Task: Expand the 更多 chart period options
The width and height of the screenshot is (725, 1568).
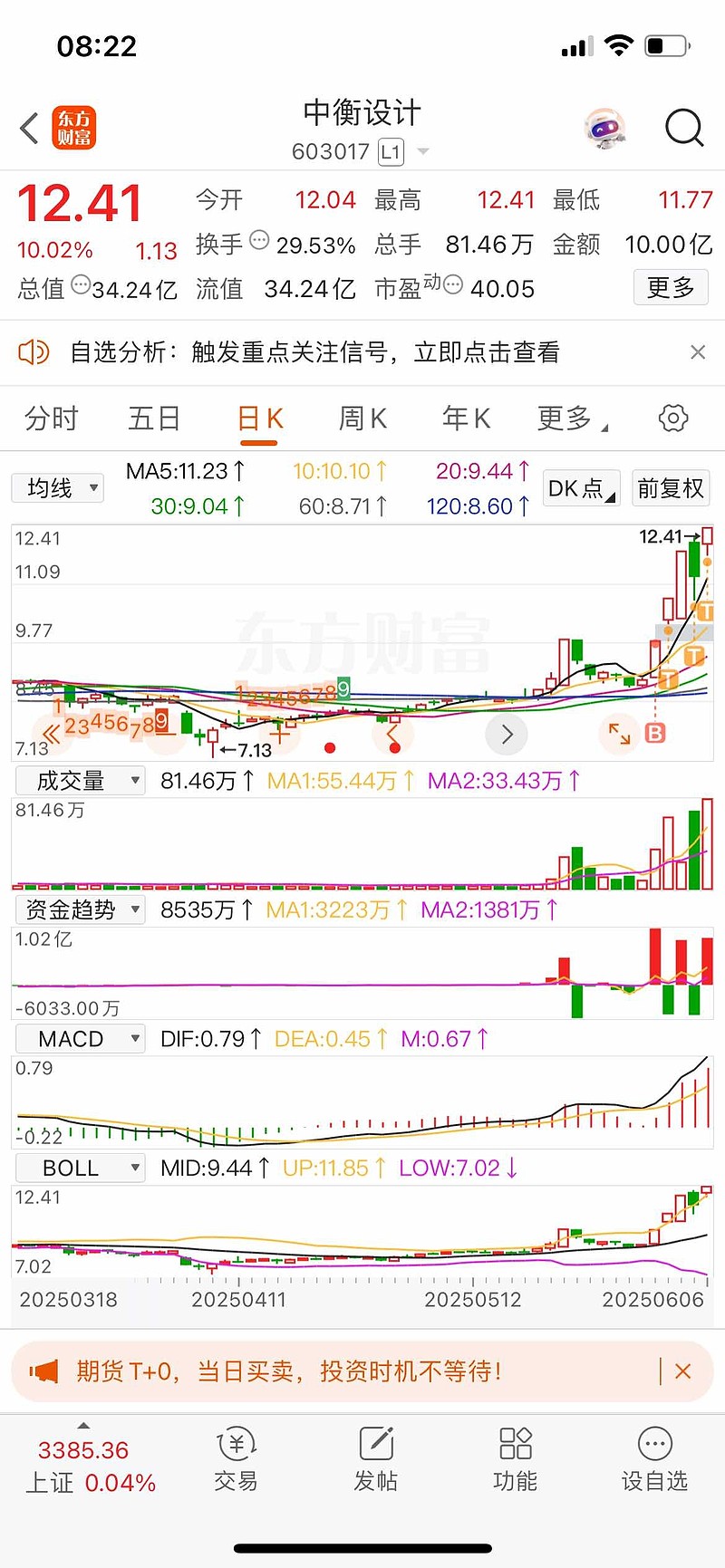Action: tap(571, 418)
